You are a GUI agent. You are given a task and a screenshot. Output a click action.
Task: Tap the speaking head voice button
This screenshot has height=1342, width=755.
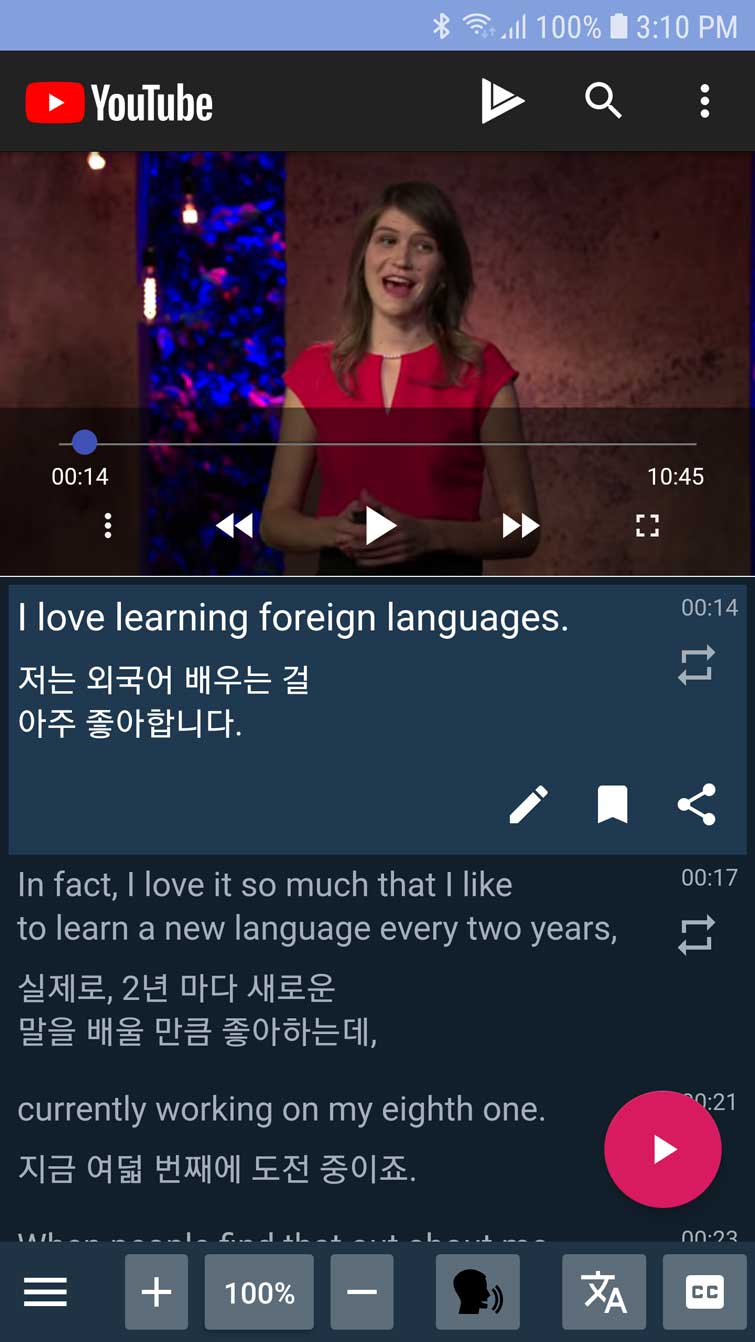477,1292
